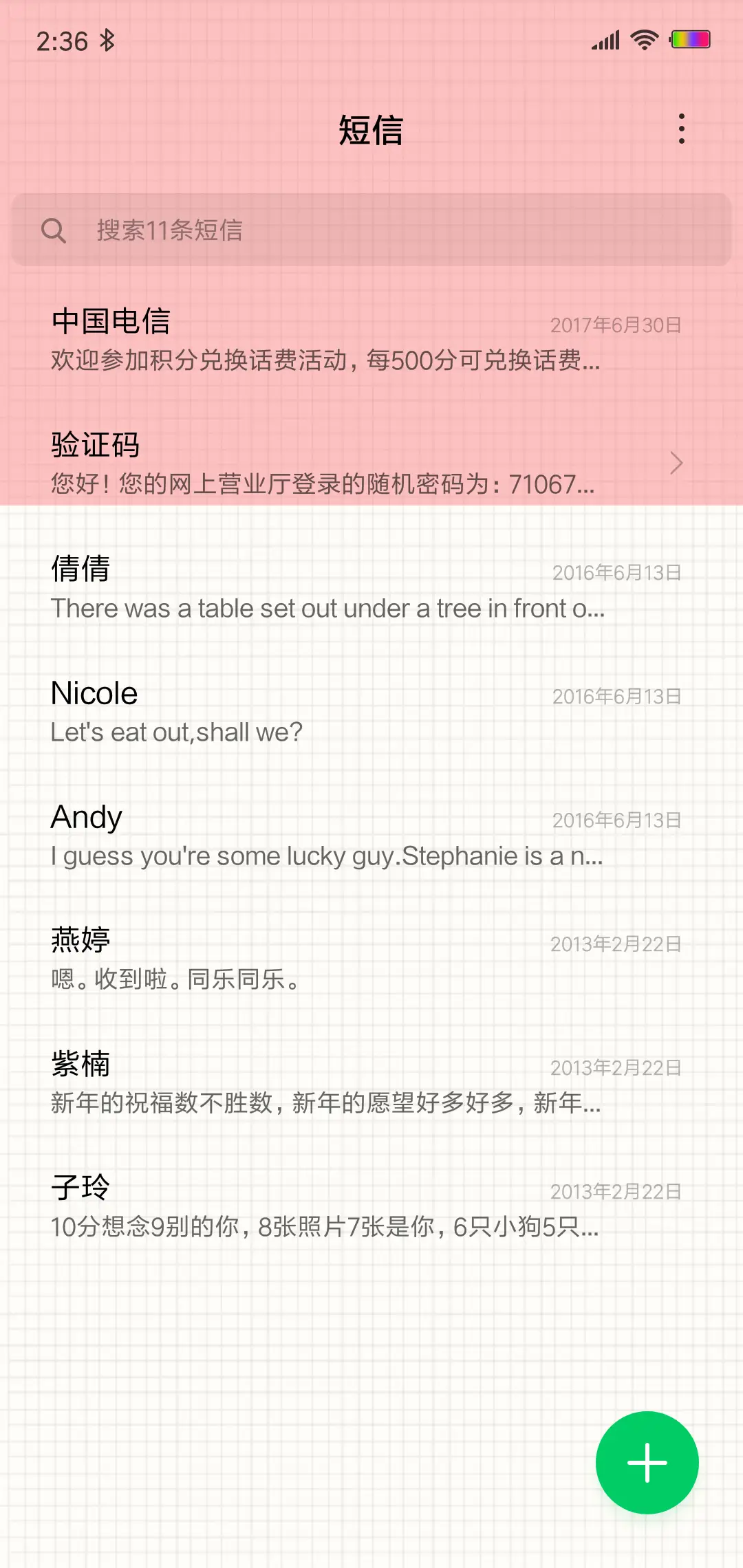Click the Bluetooth status icon
The width and height of the screenshot is (743, 1568).
pyautogui.click(x=107, y=41)
